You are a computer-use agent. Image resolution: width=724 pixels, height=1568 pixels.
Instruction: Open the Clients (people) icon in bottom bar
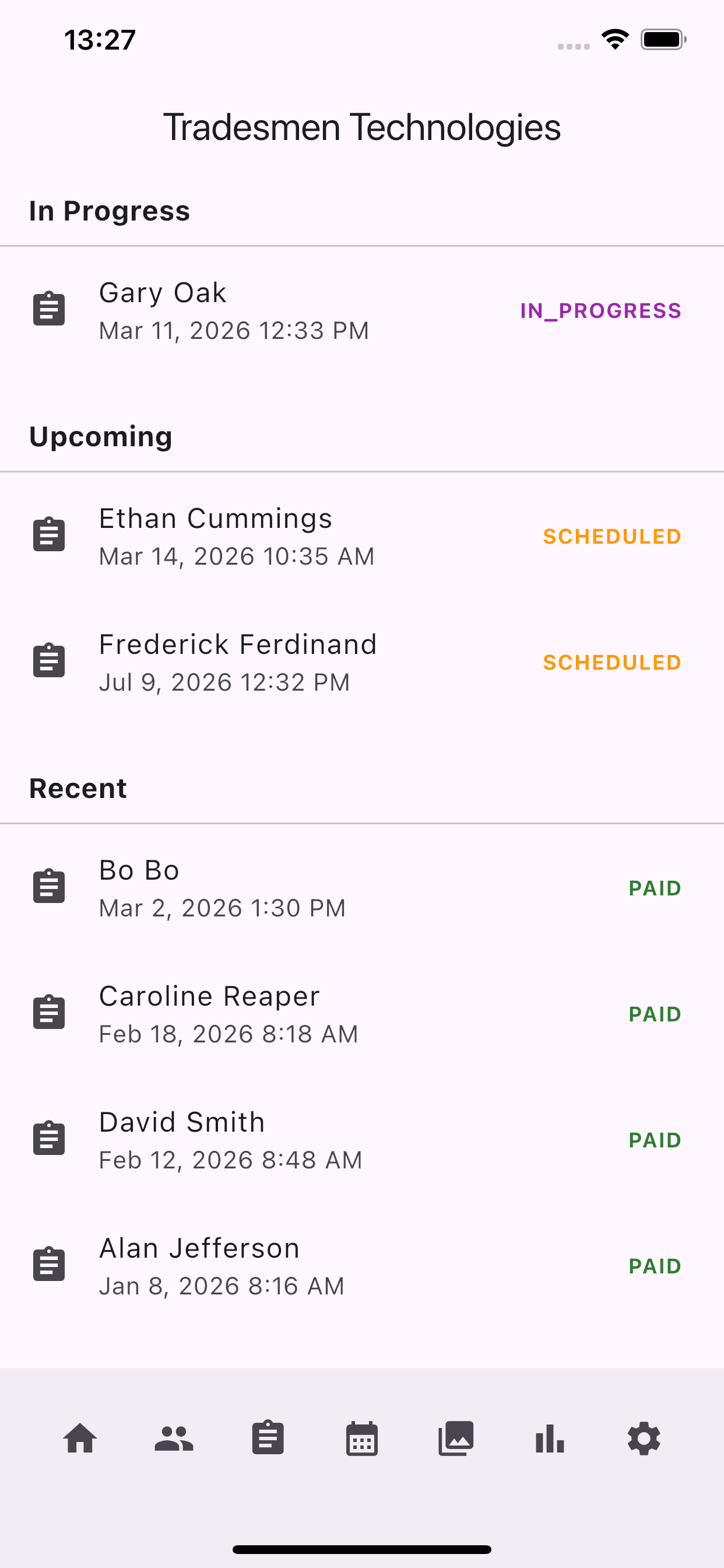click(x=174, y=1439)
